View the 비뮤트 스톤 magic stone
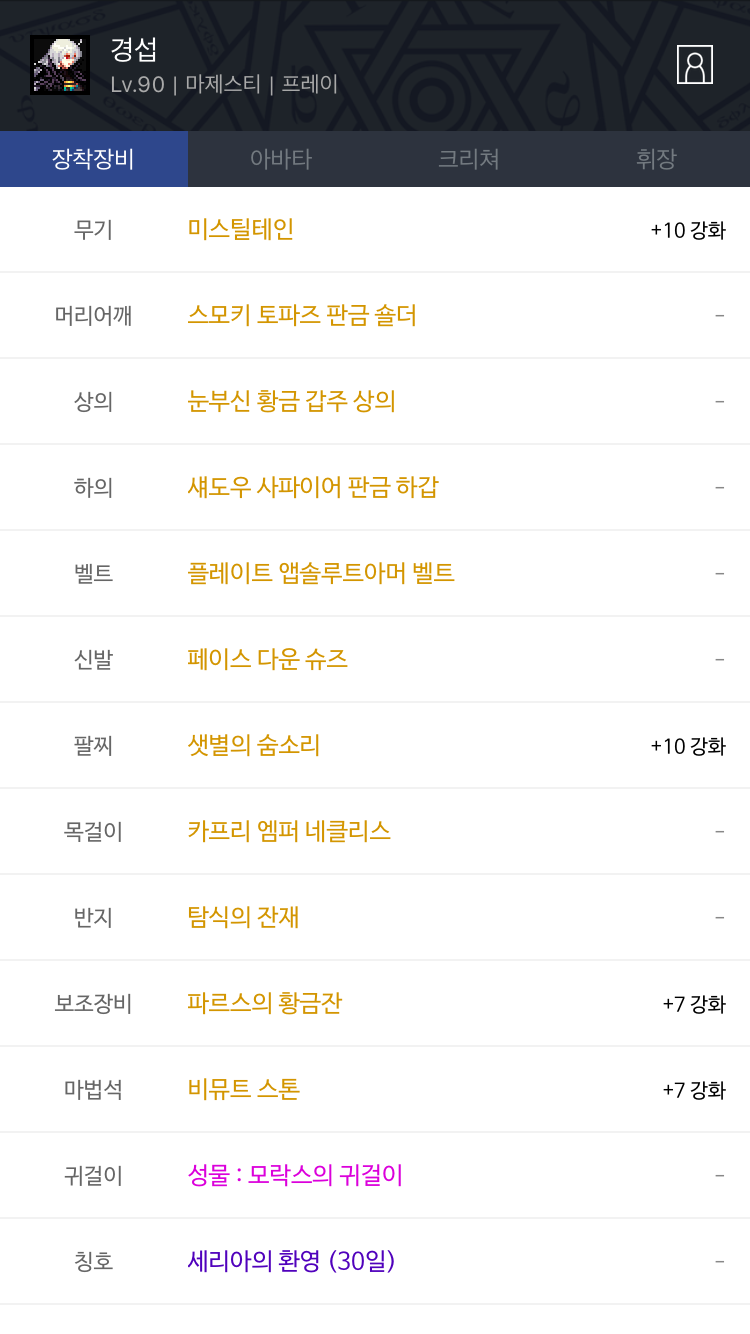Viewport: 750px width, 1334px height. click(244, 1089)
